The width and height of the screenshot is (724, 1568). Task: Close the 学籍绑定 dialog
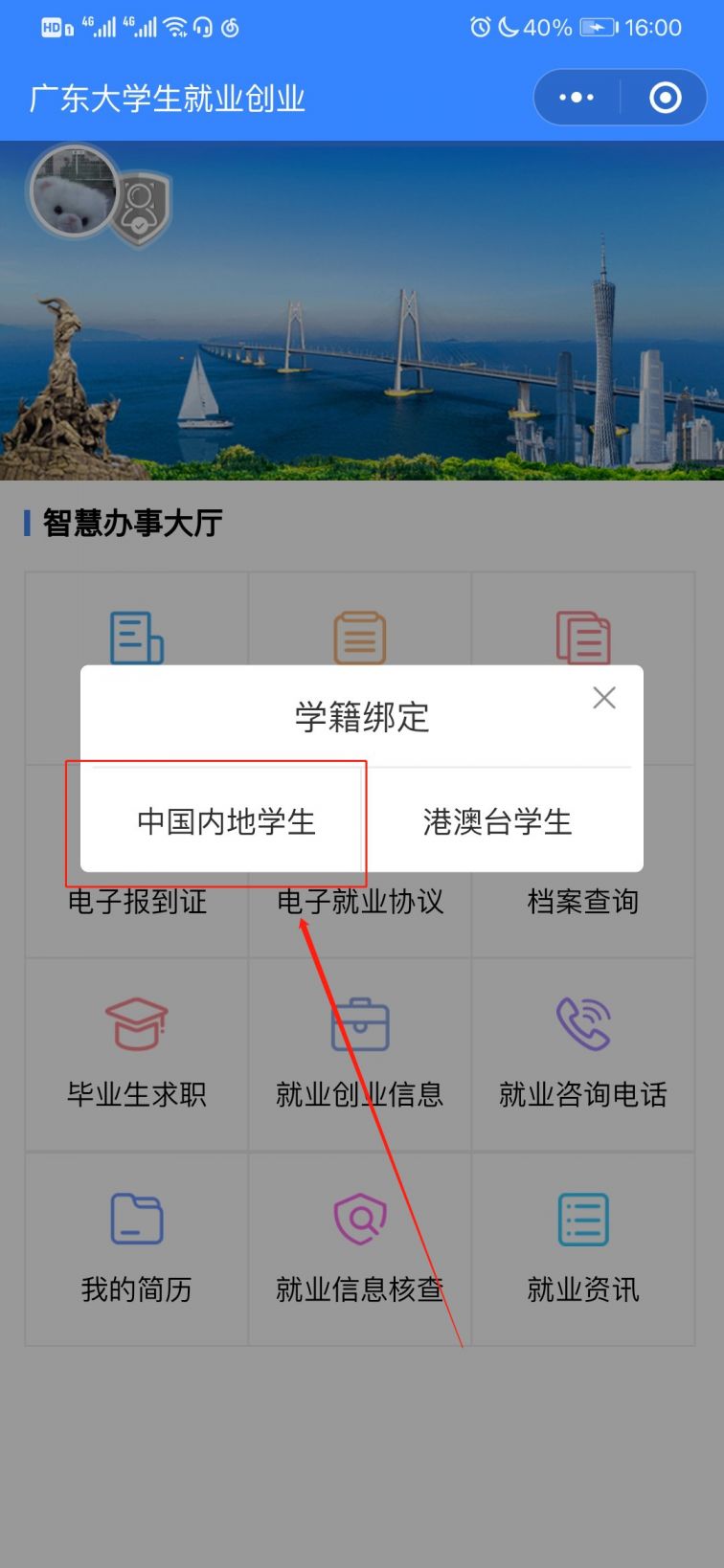[603, 698]
